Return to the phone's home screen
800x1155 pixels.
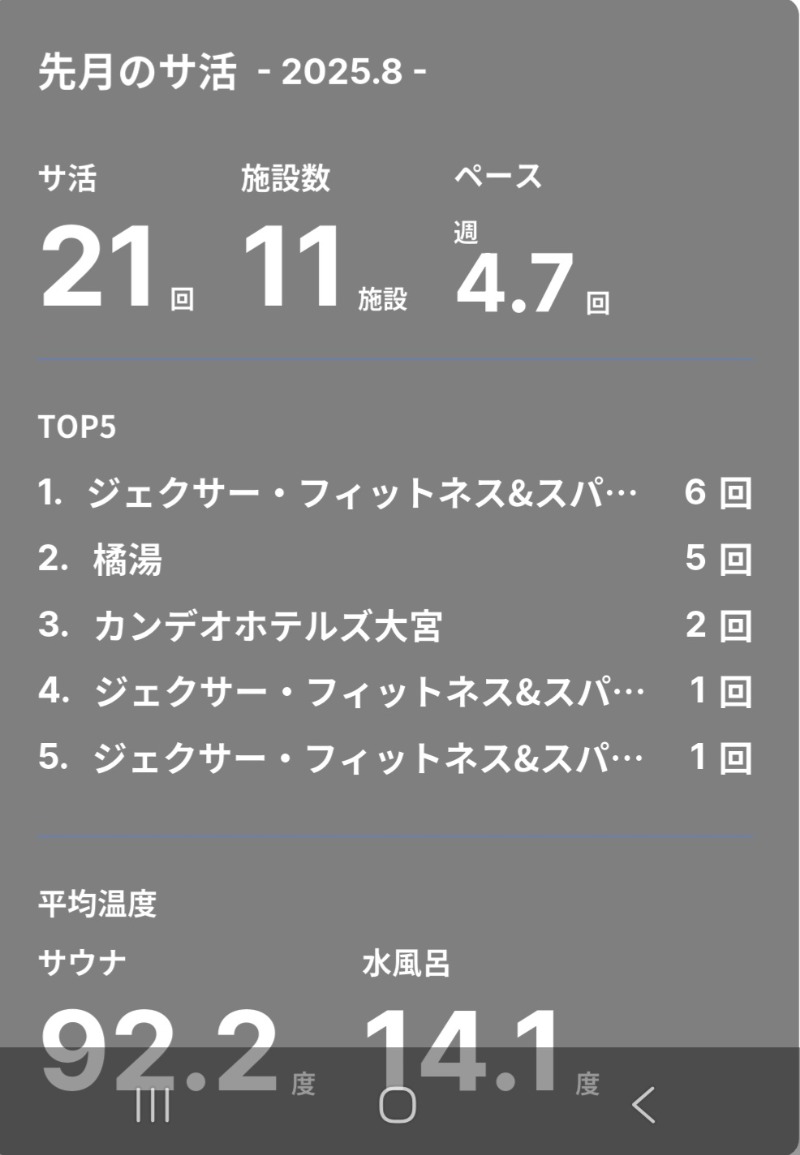point(398,1105)
